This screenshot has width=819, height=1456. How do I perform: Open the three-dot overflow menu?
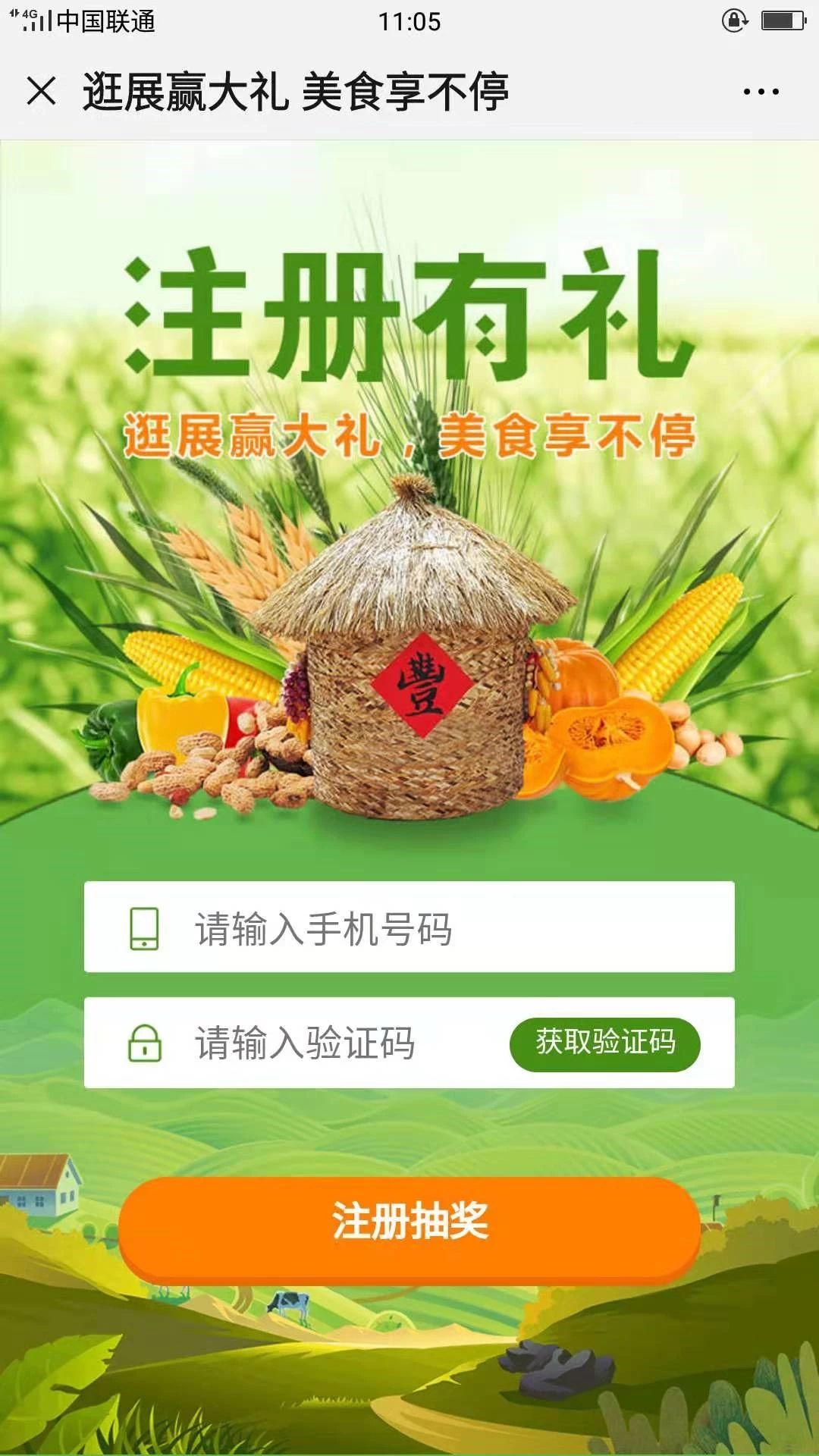pyautogui.click(x=761, y=93)
